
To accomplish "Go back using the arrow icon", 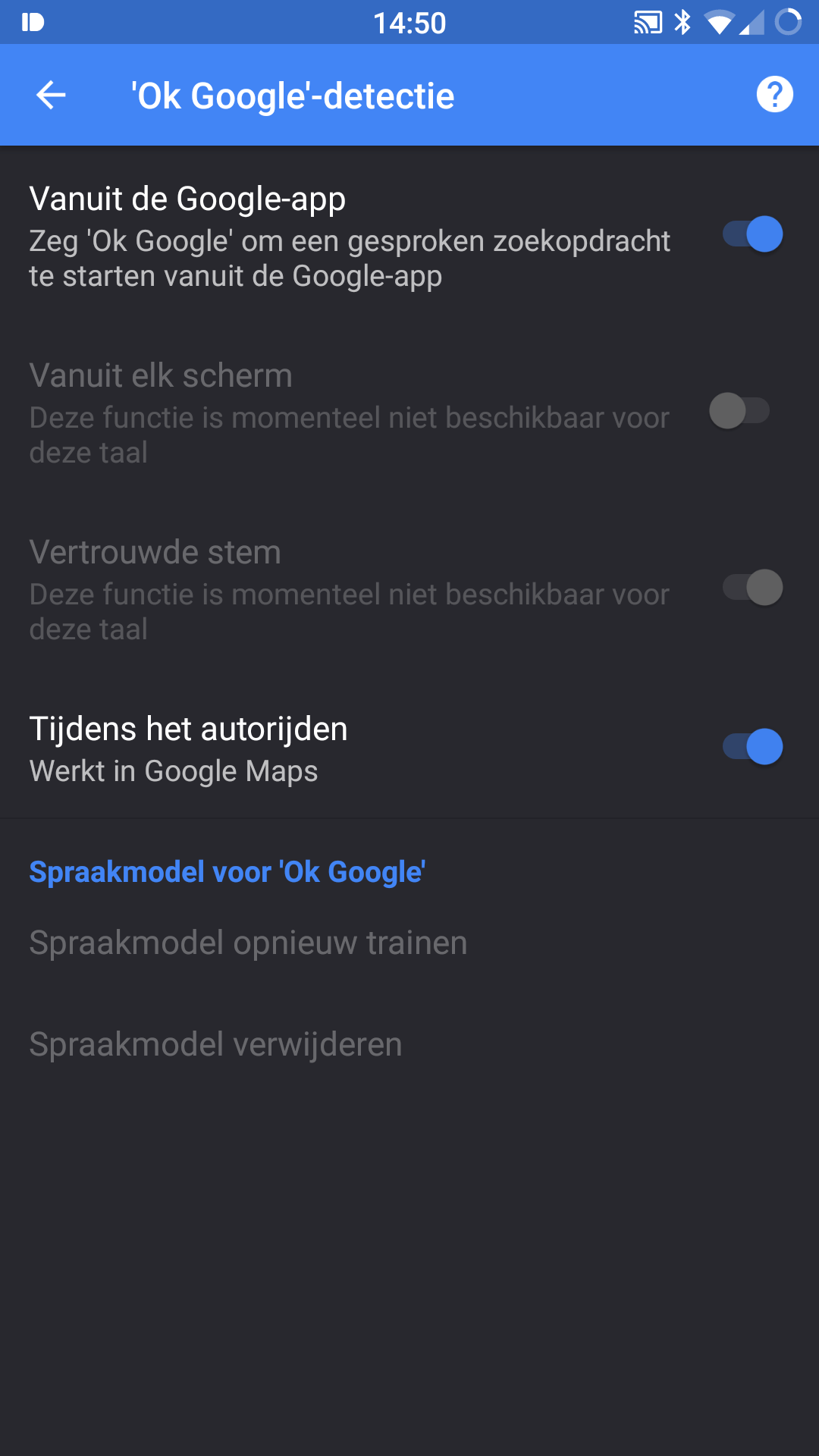I will (51, 95).
